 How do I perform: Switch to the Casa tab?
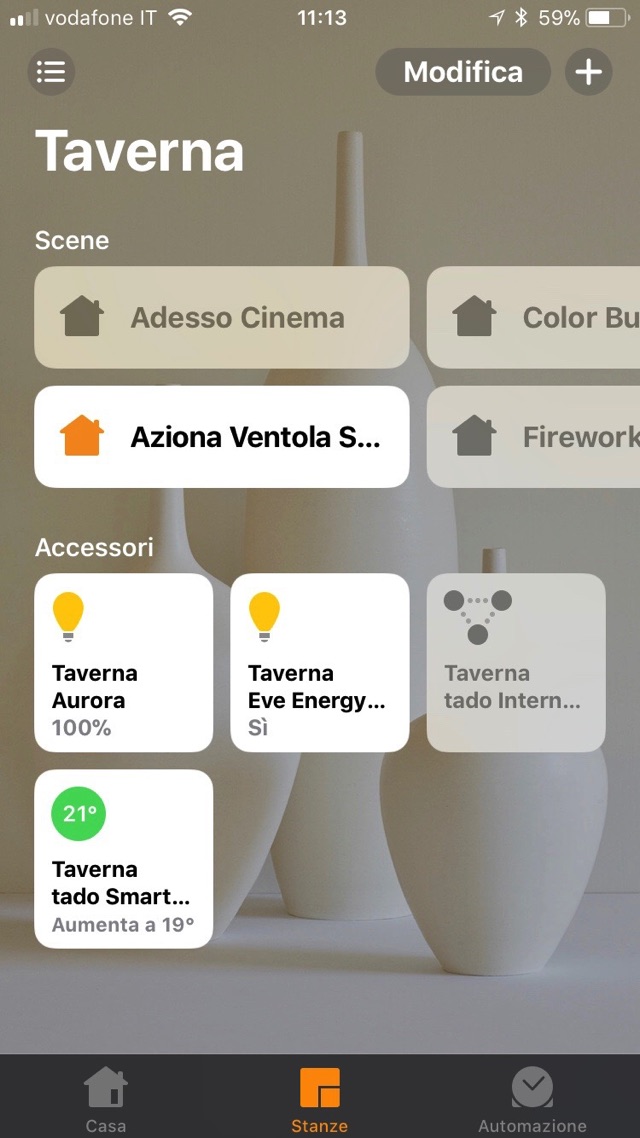[106, 1098]
